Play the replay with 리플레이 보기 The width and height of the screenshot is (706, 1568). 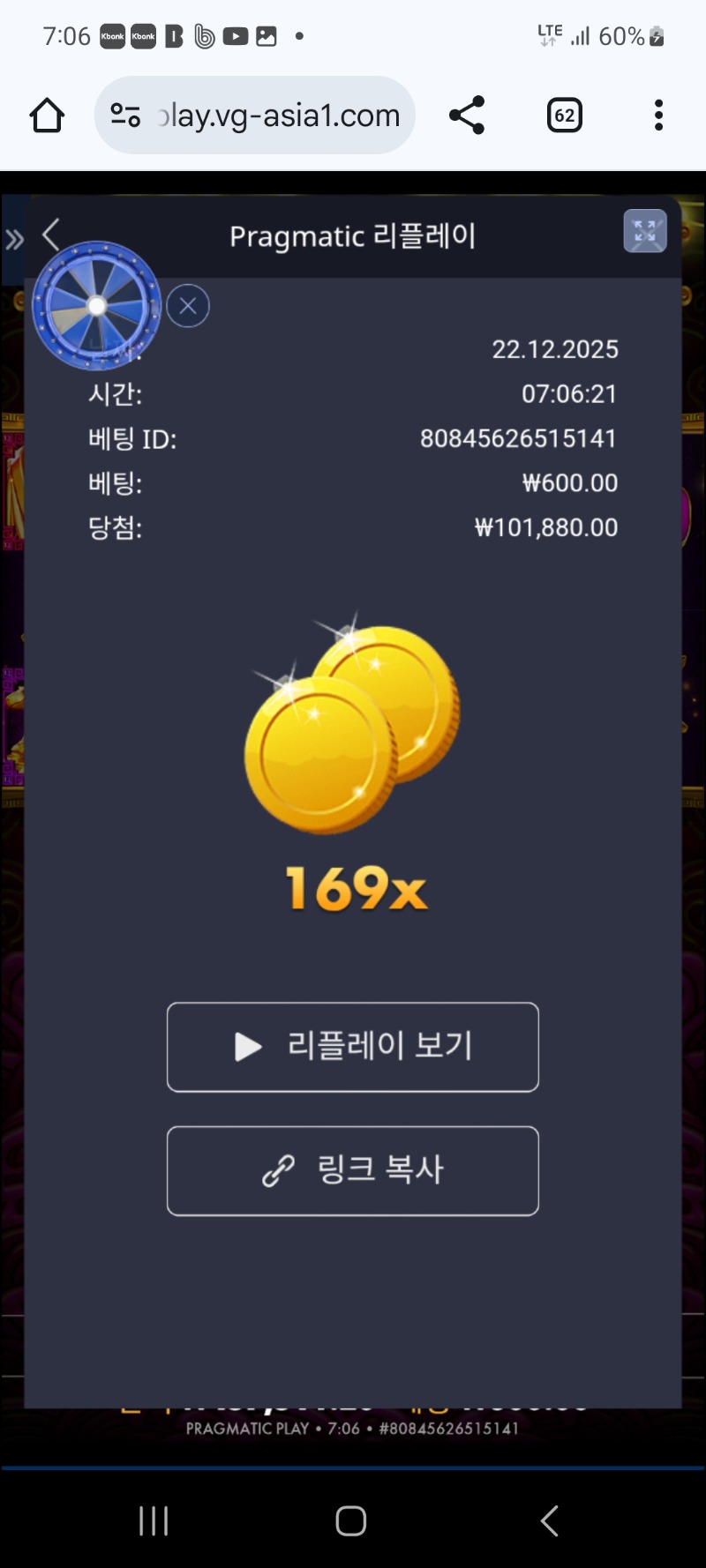(353, 1047)
